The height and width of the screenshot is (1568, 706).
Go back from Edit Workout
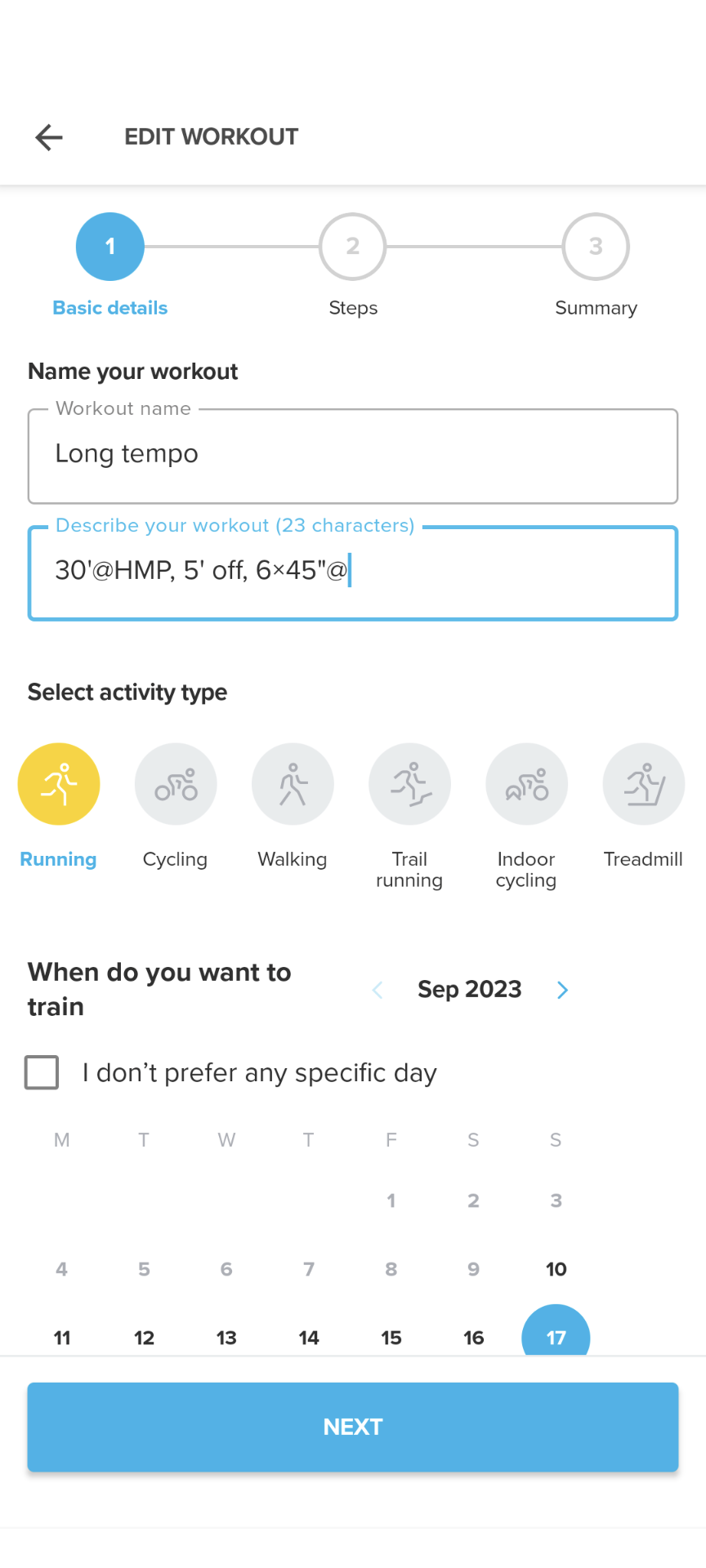pos(49,137)
